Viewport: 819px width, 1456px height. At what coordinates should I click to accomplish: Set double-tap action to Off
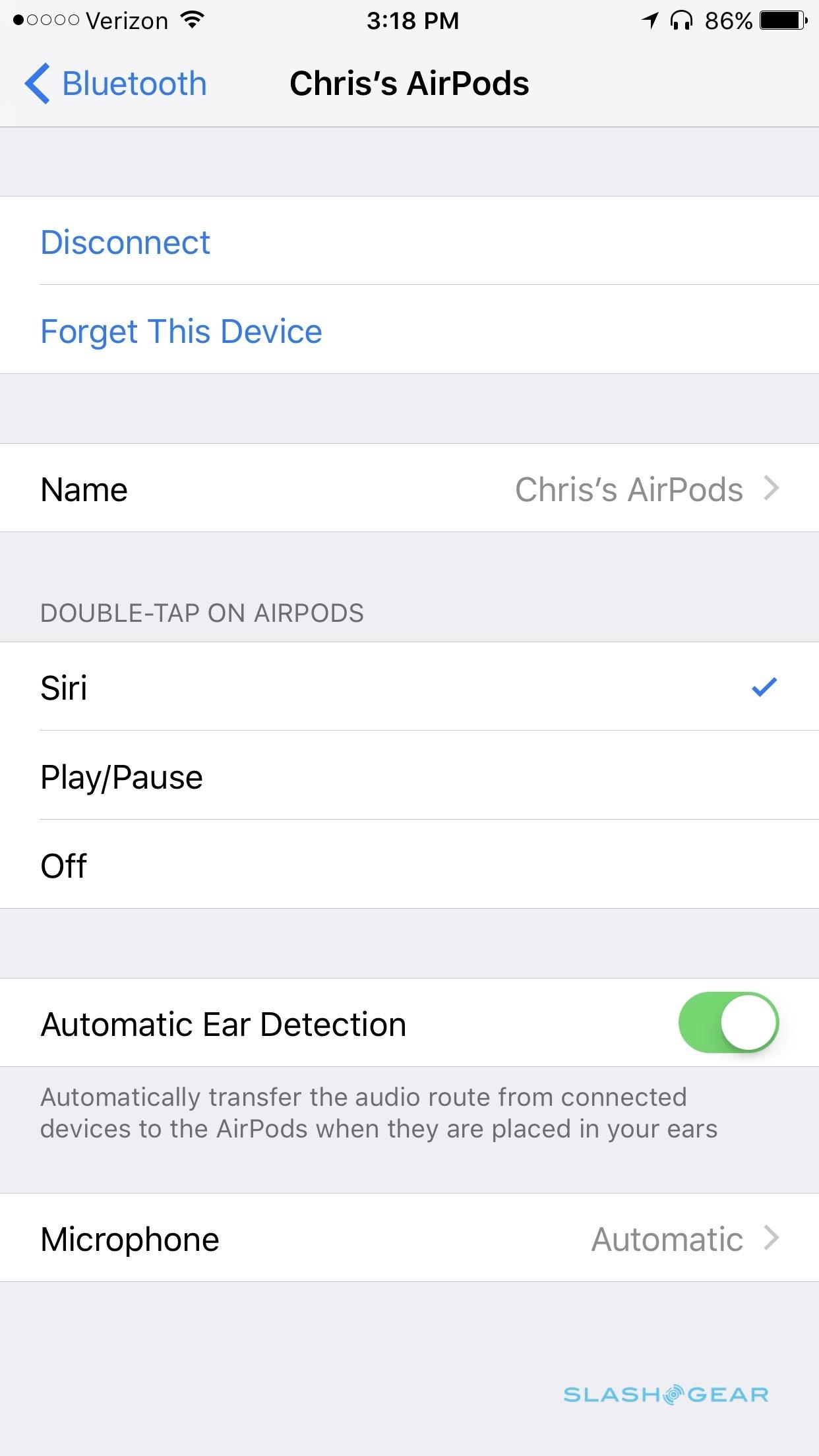(x=409, y=865)
